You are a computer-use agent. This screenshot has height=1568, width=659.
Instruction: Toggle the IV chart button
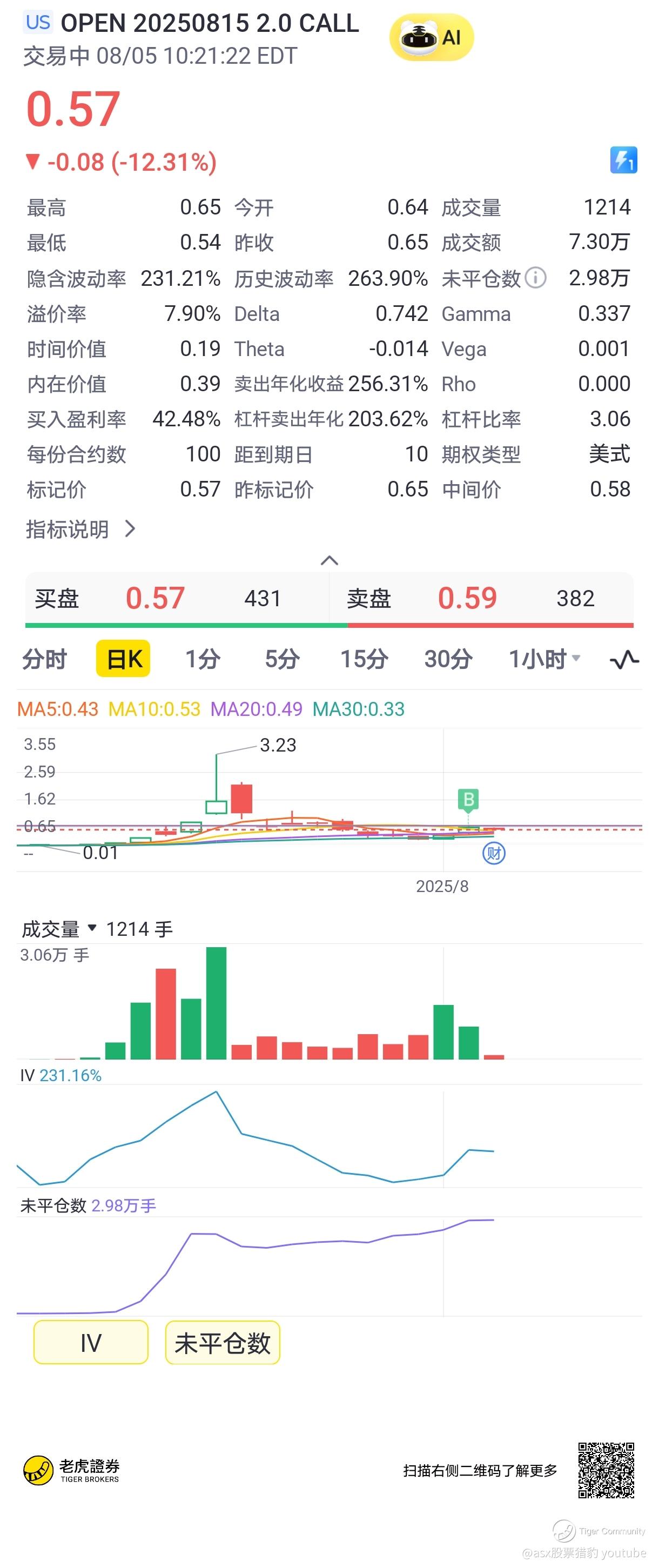91,1342
